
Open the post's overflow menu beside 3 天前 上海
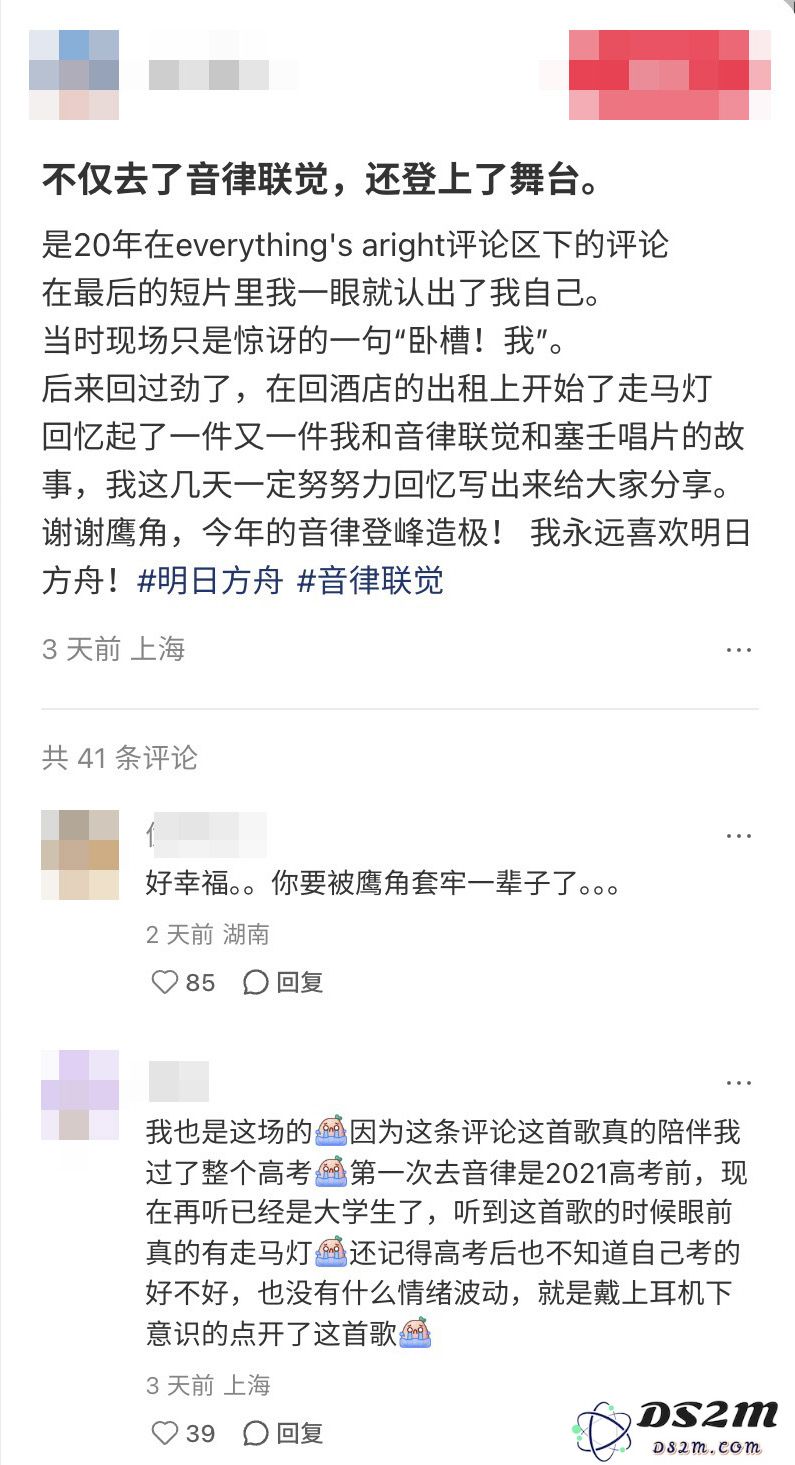coord(738,650)
